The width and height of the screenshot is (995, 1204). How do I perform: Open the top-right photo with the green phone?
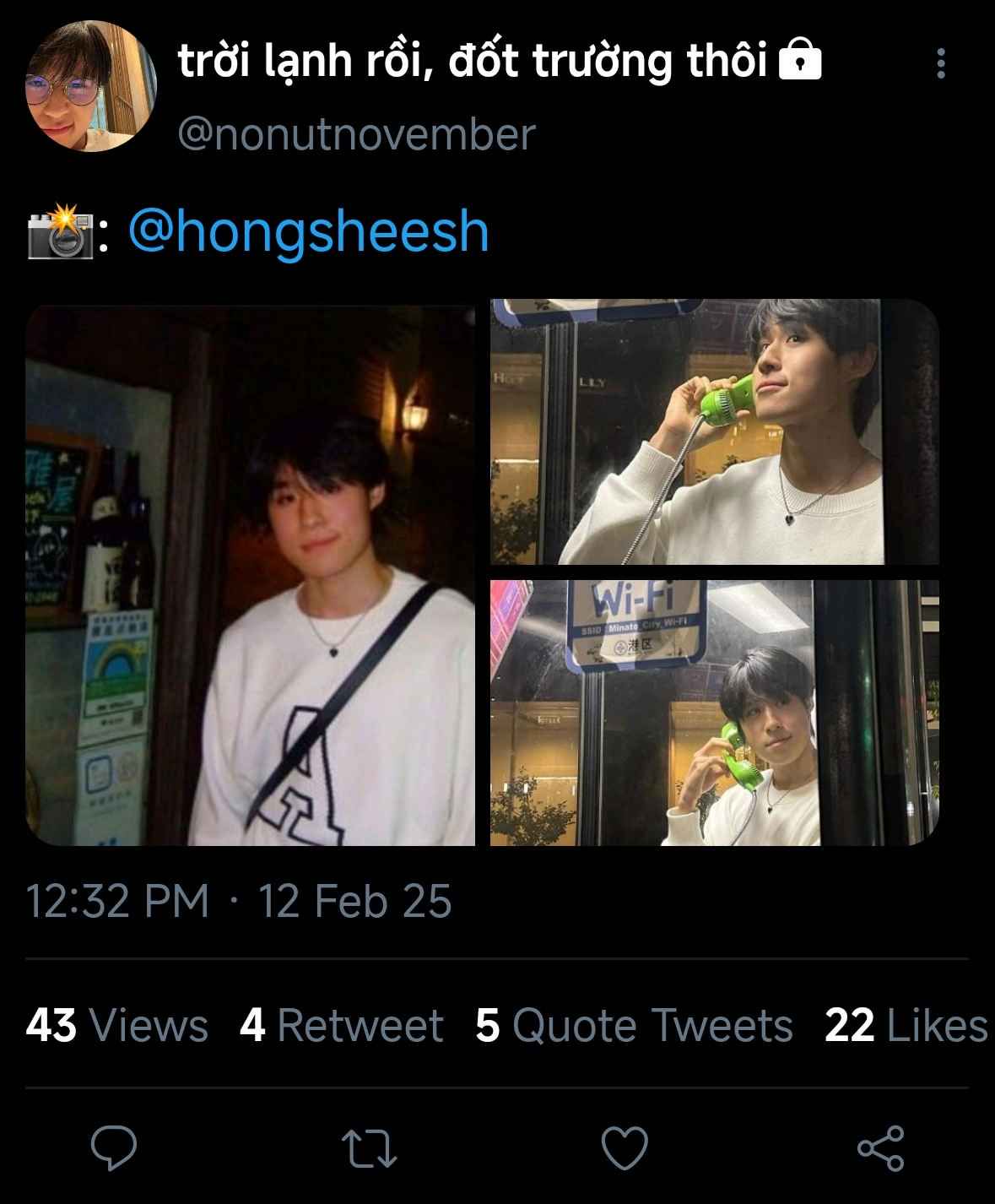(x=714, y=431)
